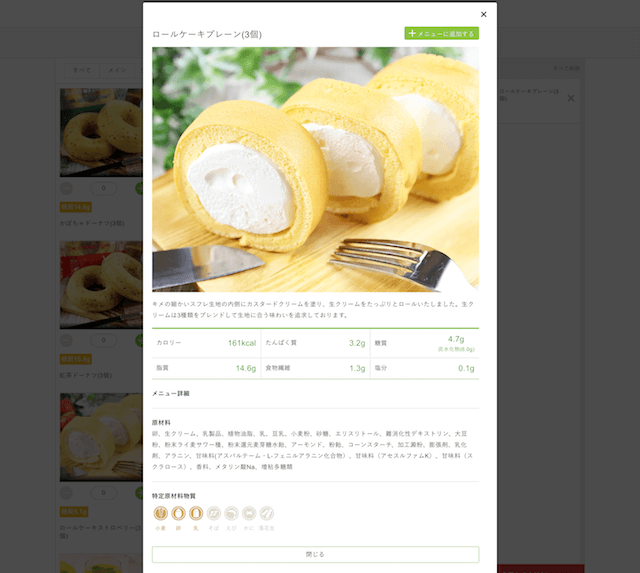Viewport: 640px width, 573px height.
Task: Close the roll cake detail dialog
Action: 484,14
